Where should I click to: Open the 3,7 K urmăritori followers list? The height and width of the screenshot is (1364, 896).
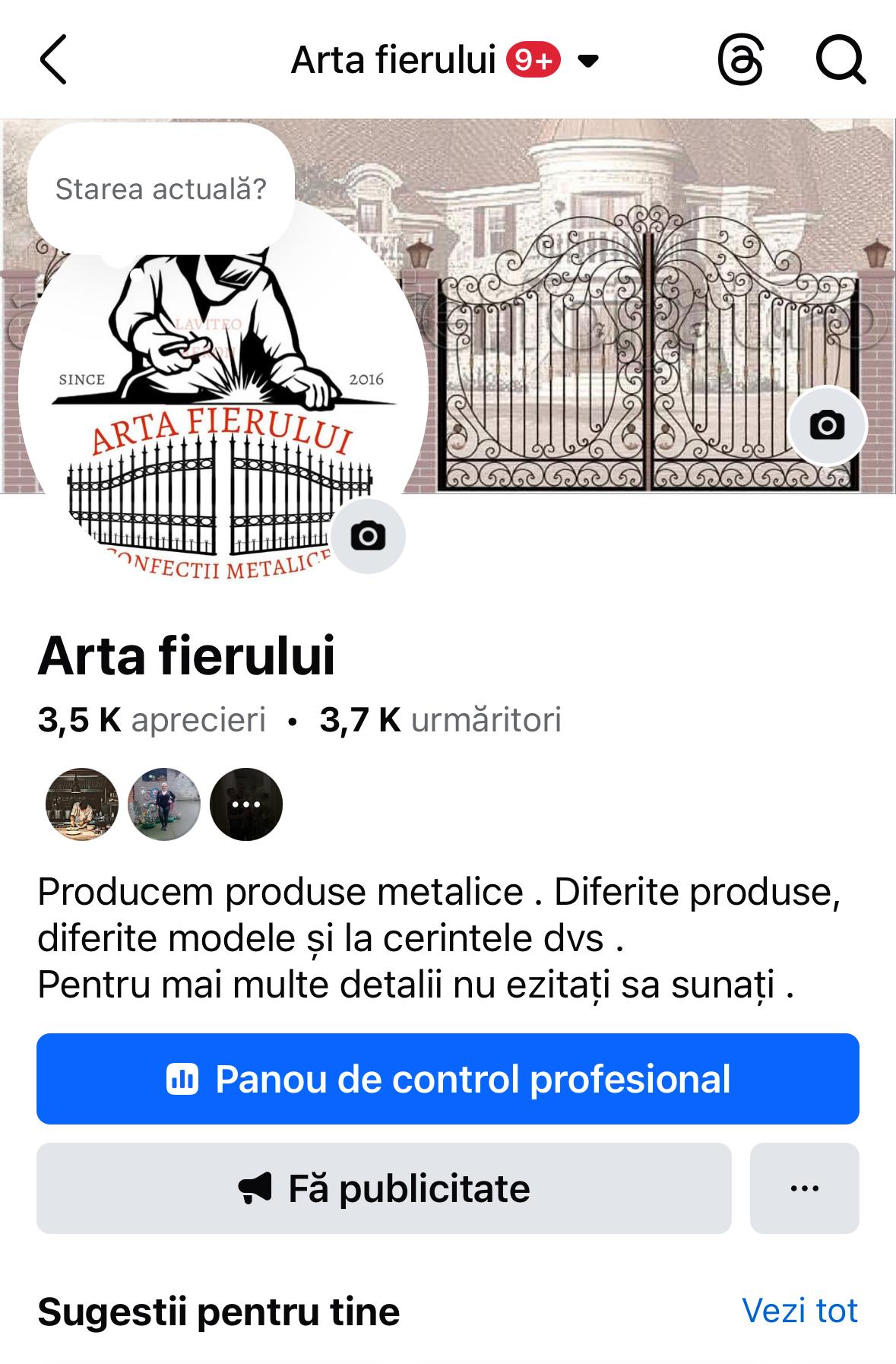440,719
